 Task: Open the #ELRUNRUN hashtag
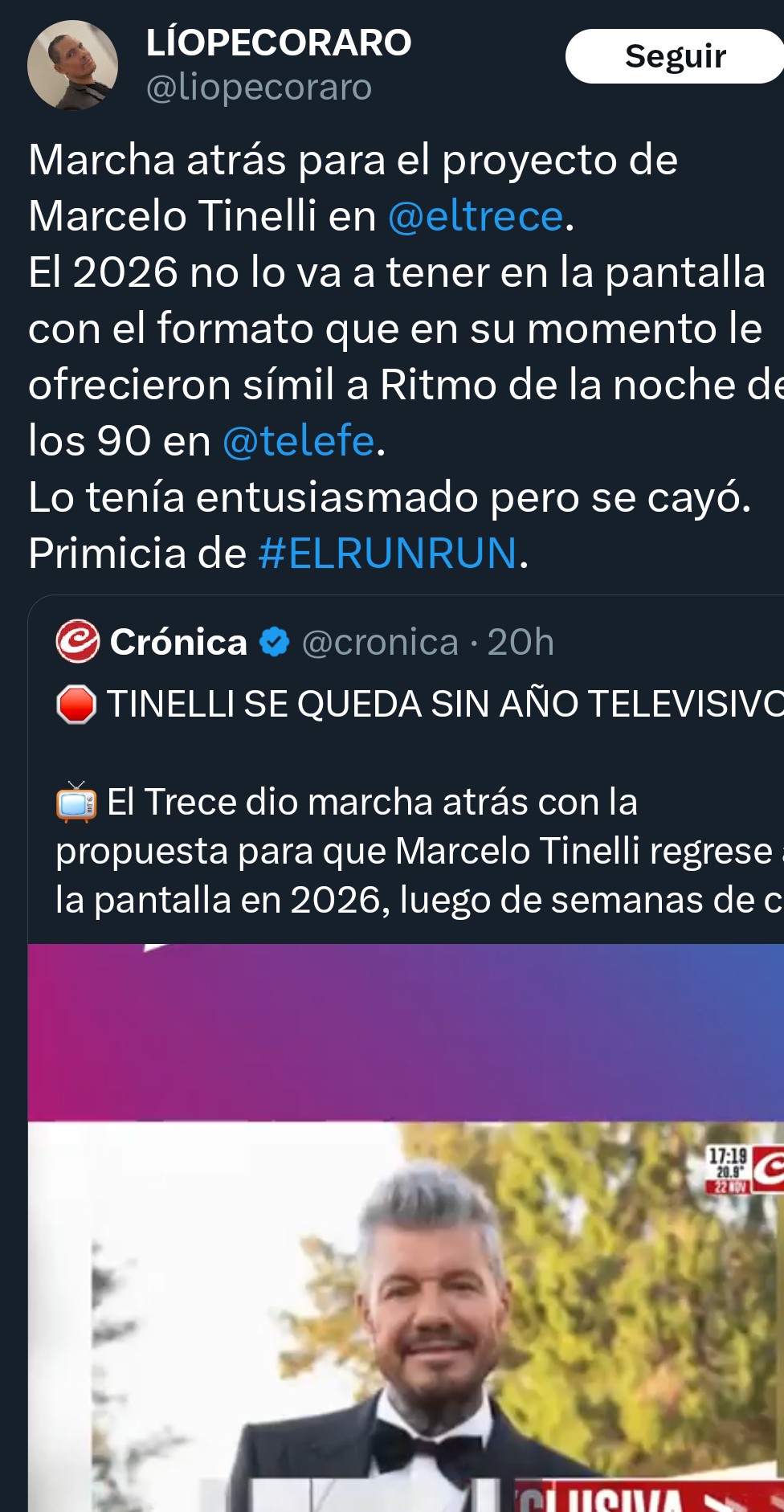387,554
